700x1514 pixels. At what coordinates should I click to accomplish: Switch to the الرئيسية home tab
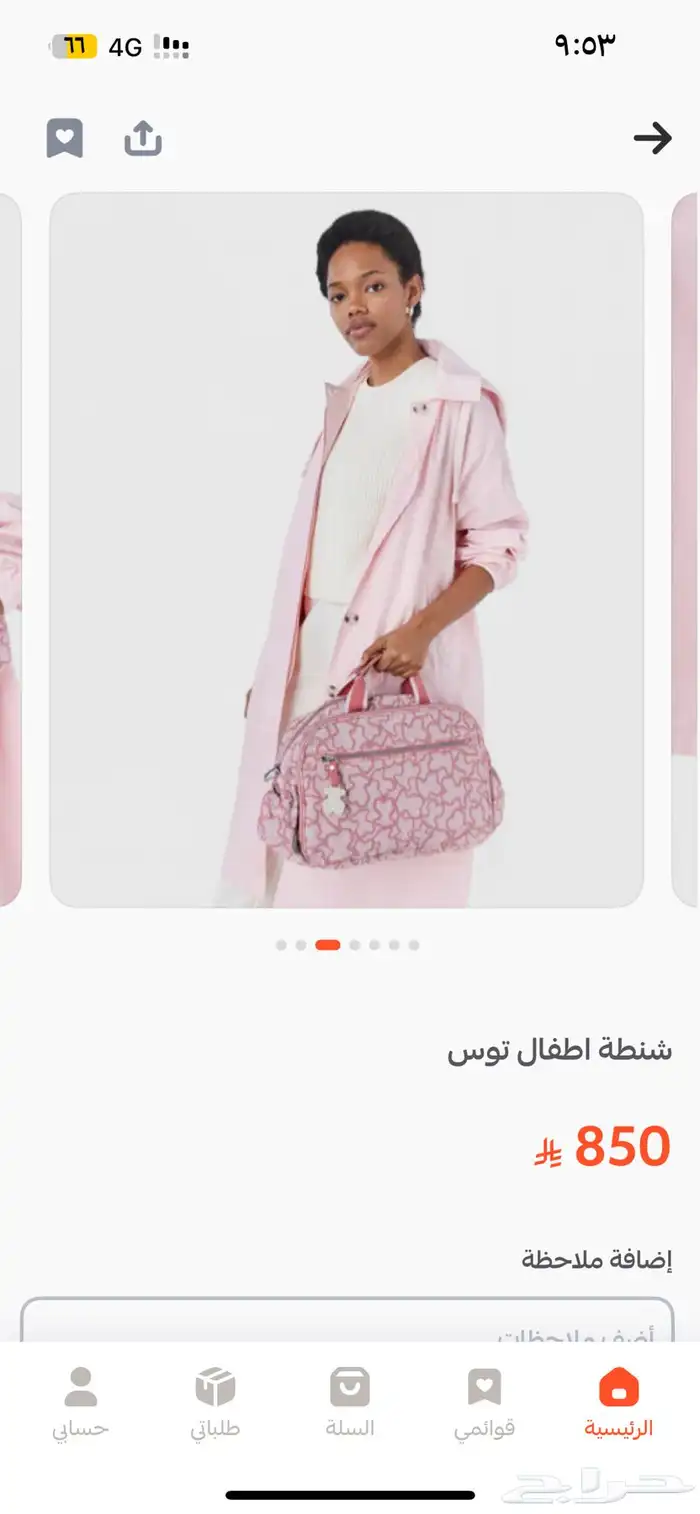pyautogui.click(x=618, y=1402)
